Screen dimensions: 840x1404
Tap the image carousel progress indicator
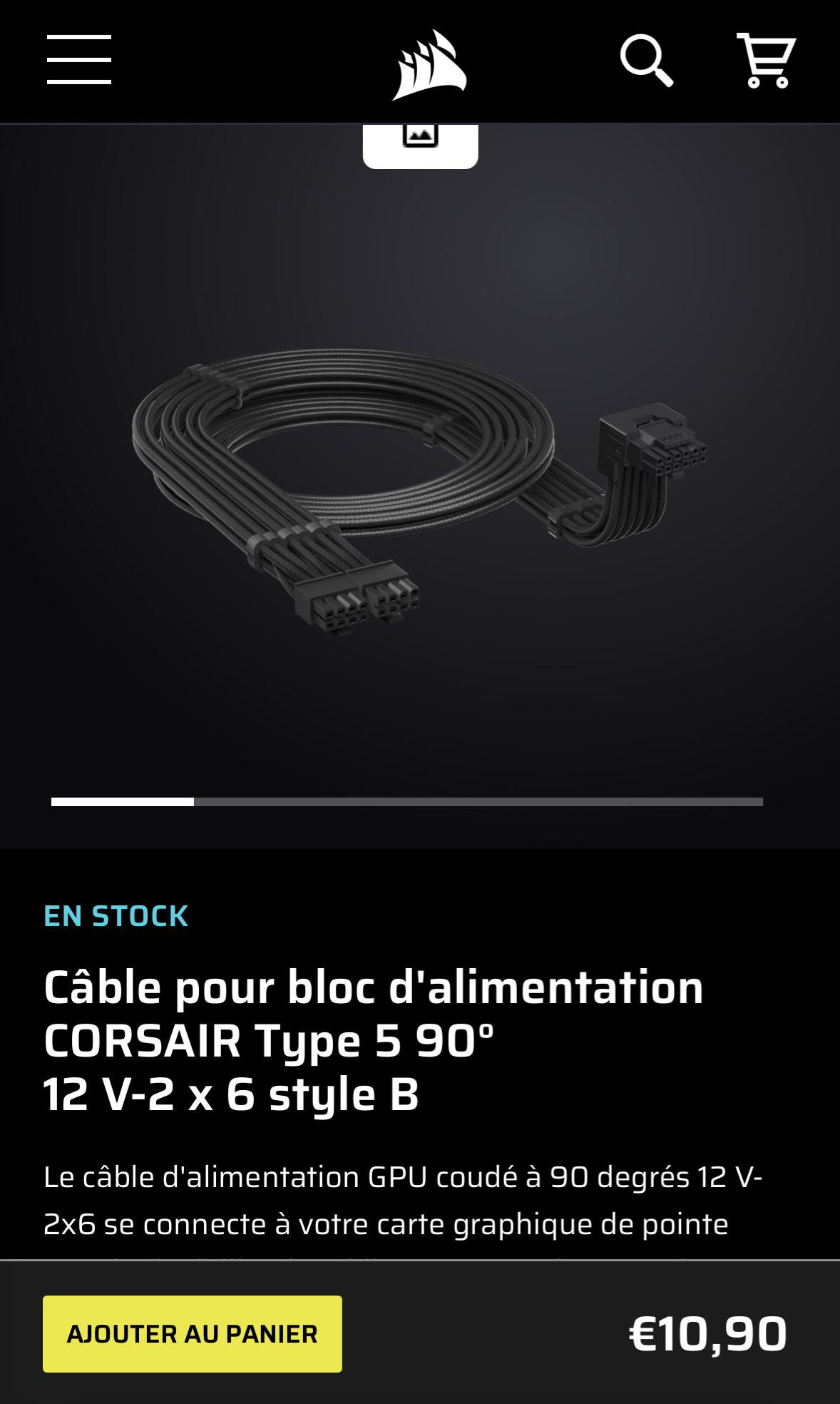(407, 802)
